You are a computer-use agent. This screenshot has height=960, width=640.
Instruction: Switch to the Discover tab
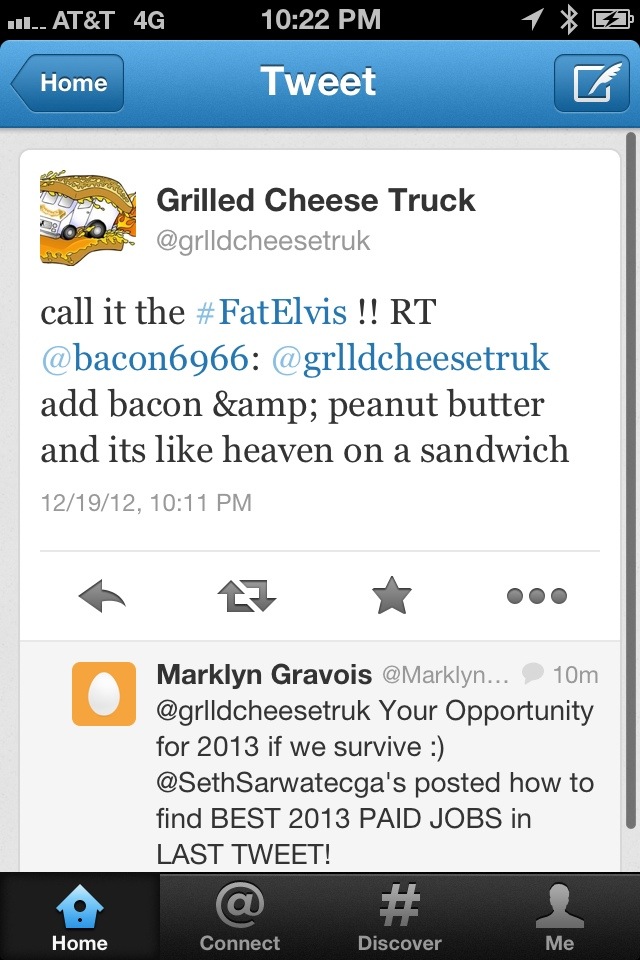(399, 917)
